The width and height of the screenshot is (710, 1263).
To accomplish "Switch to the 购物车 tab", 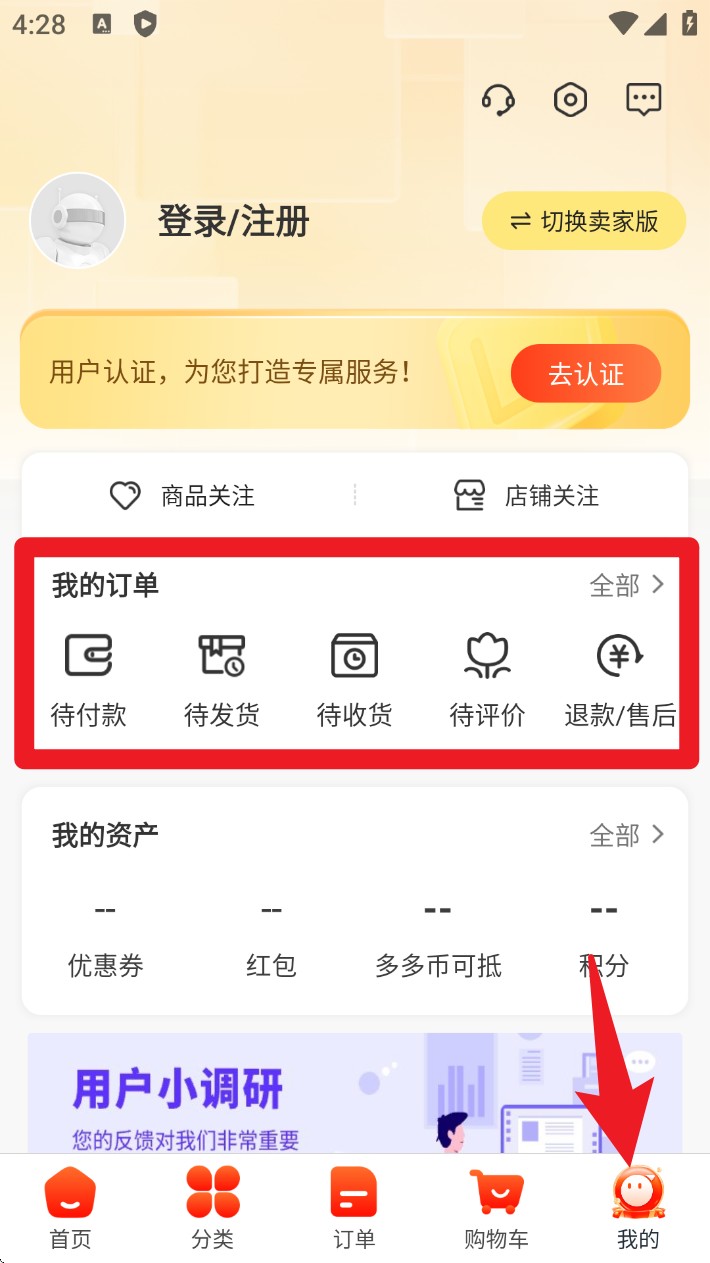I will coord(496,1208).
